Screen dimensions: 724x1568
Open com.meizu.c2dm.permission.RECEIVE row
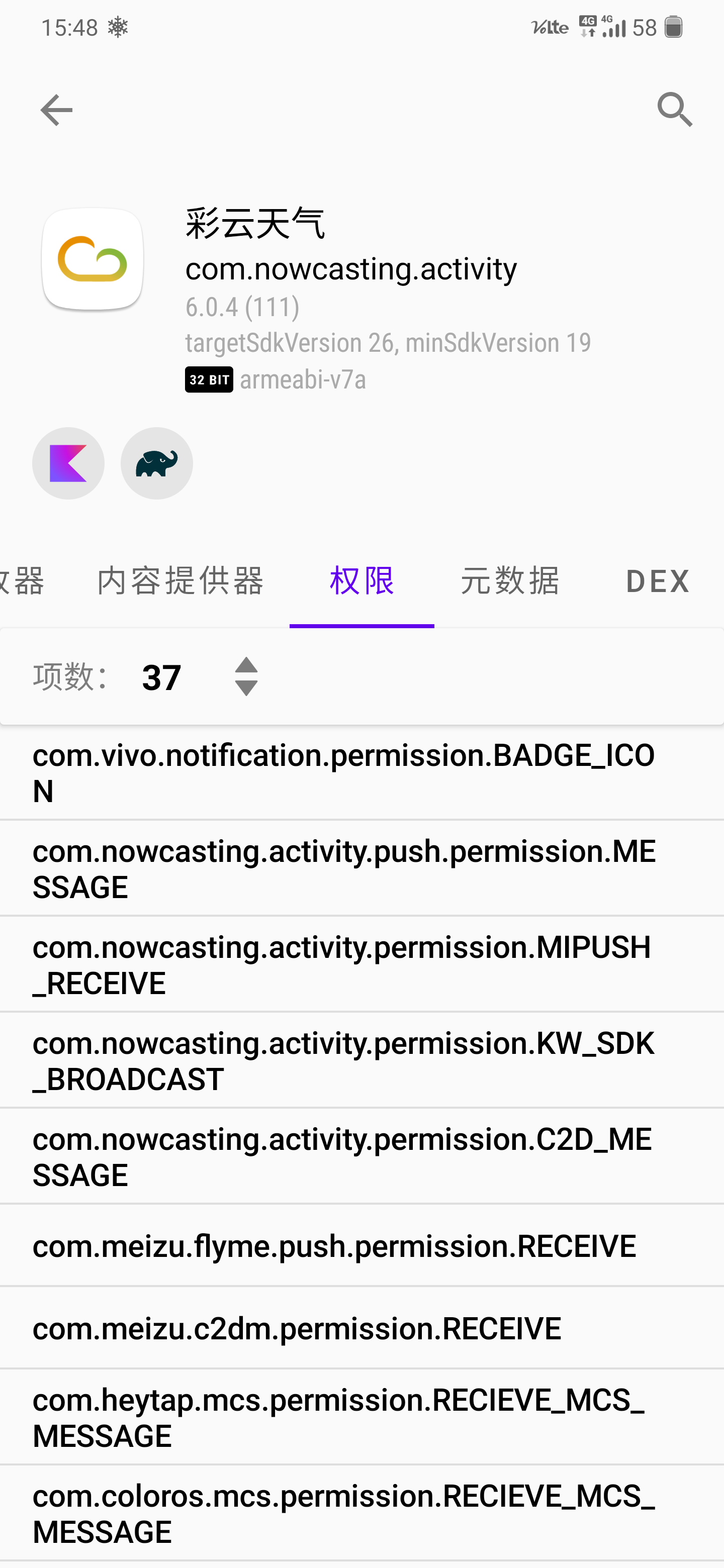pos(361,1328)
